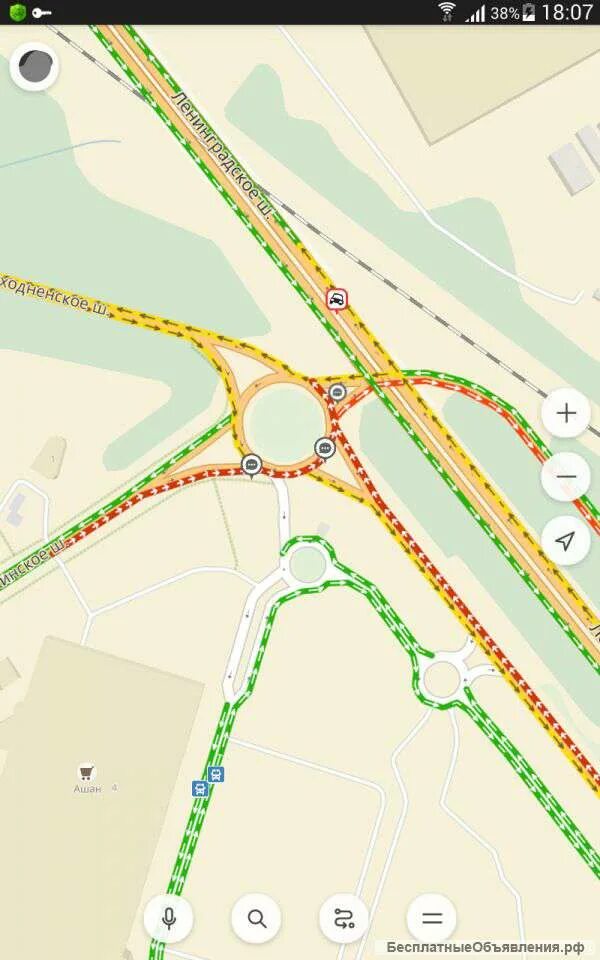Center map on my location

pos(565,541)
